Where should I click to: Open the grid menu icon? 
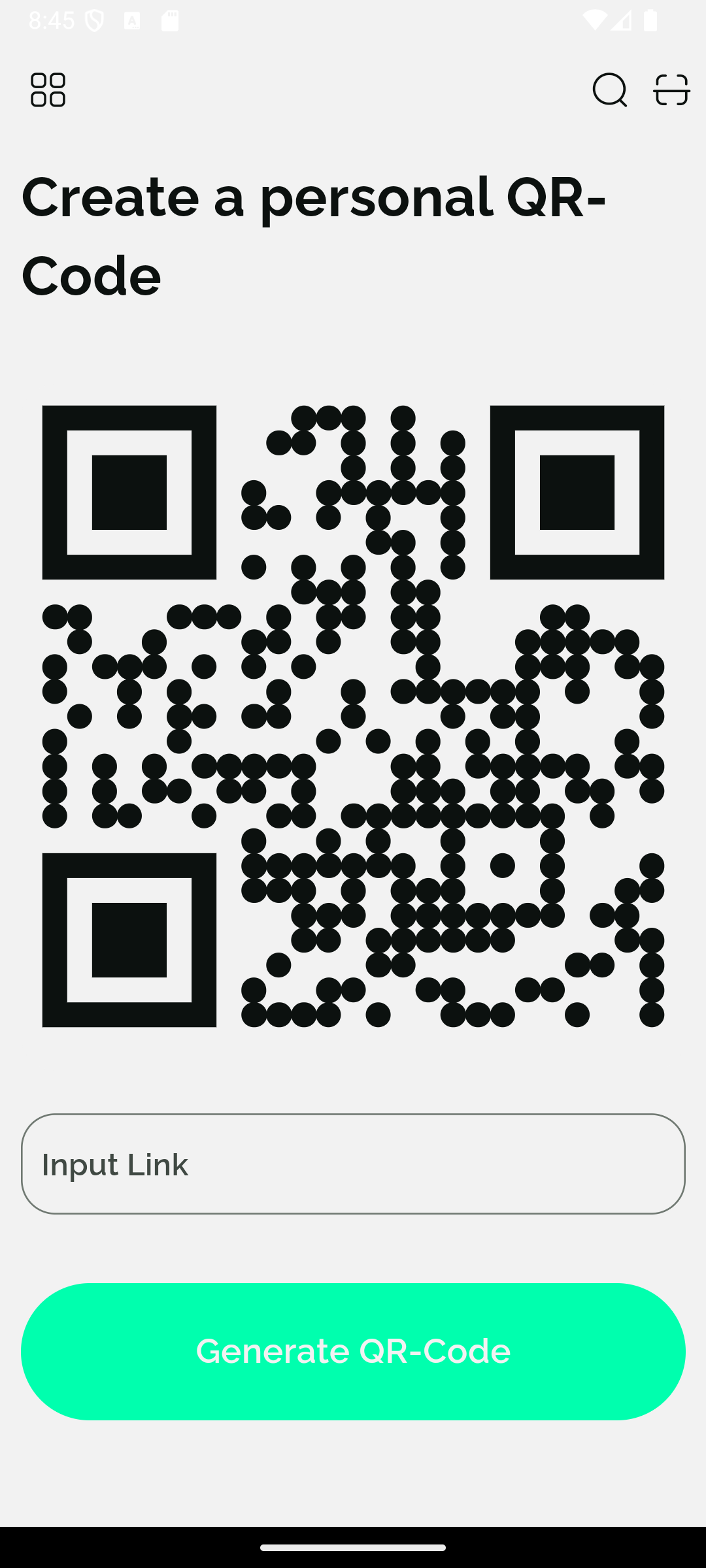[x=48, y=90]
